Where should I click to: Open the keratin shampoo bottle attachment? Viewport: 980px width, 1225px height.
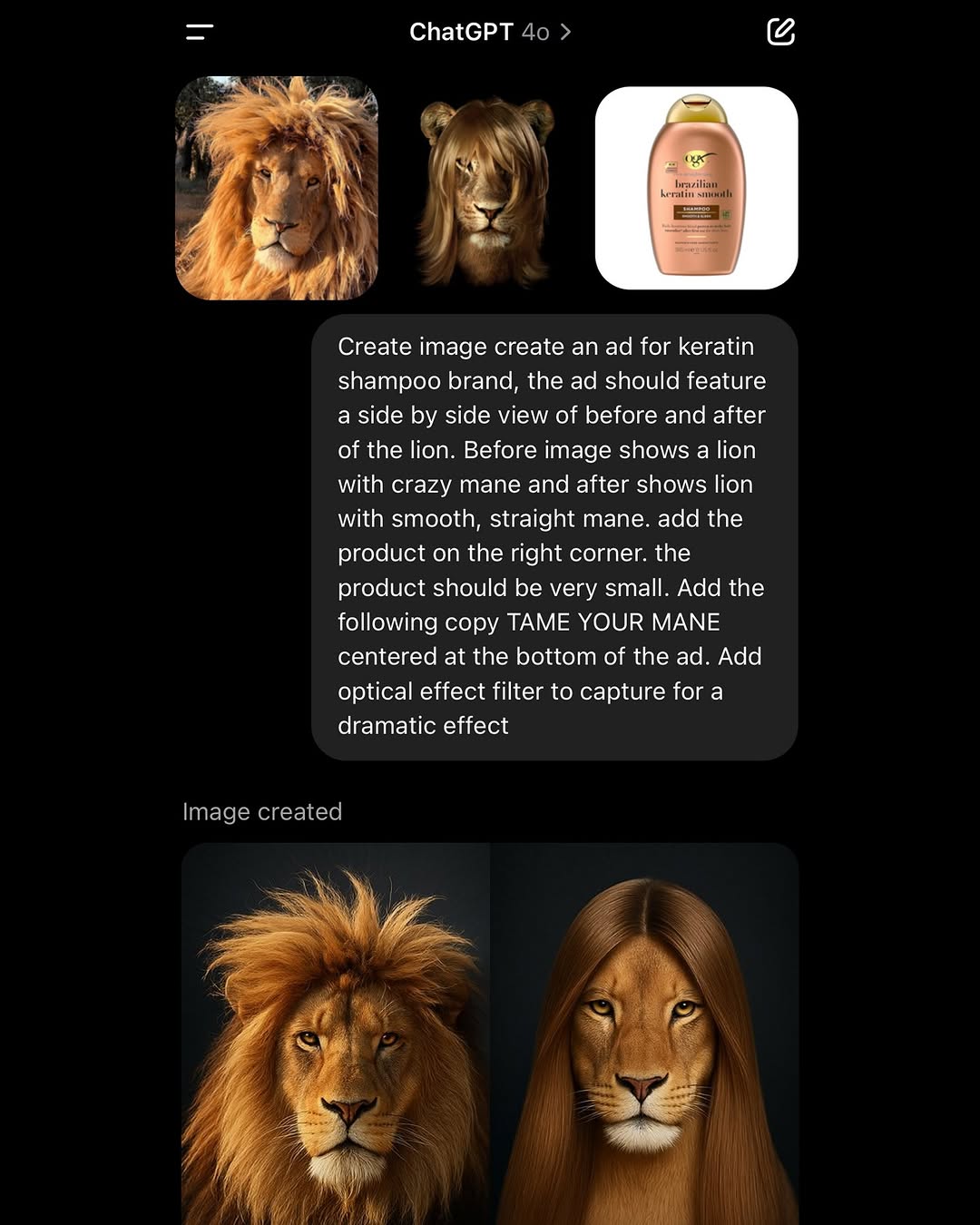pyautogui.click(x=696, y=188)
